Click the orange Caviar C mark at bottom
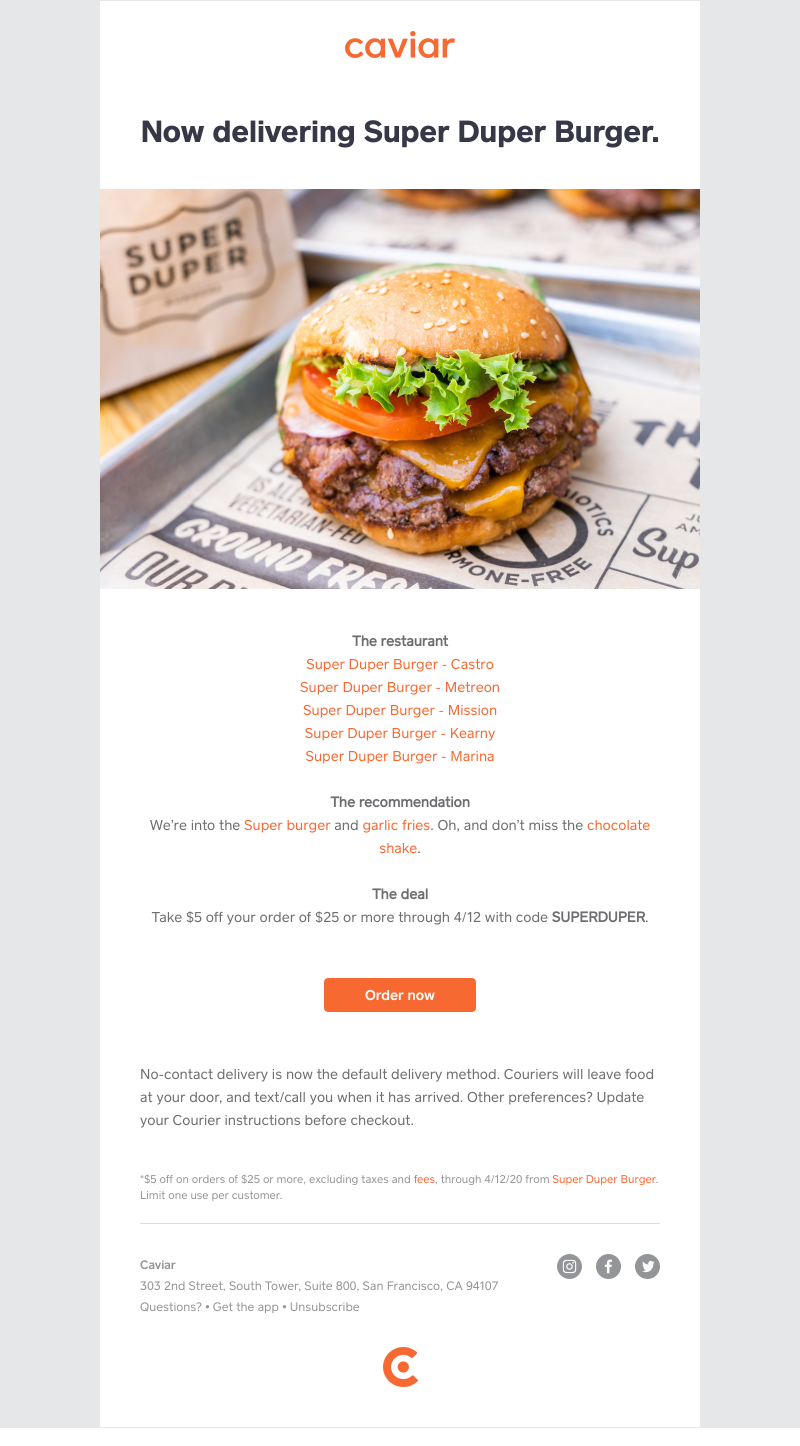Viewport: 800px width, 1446px height. (400, 1367)
